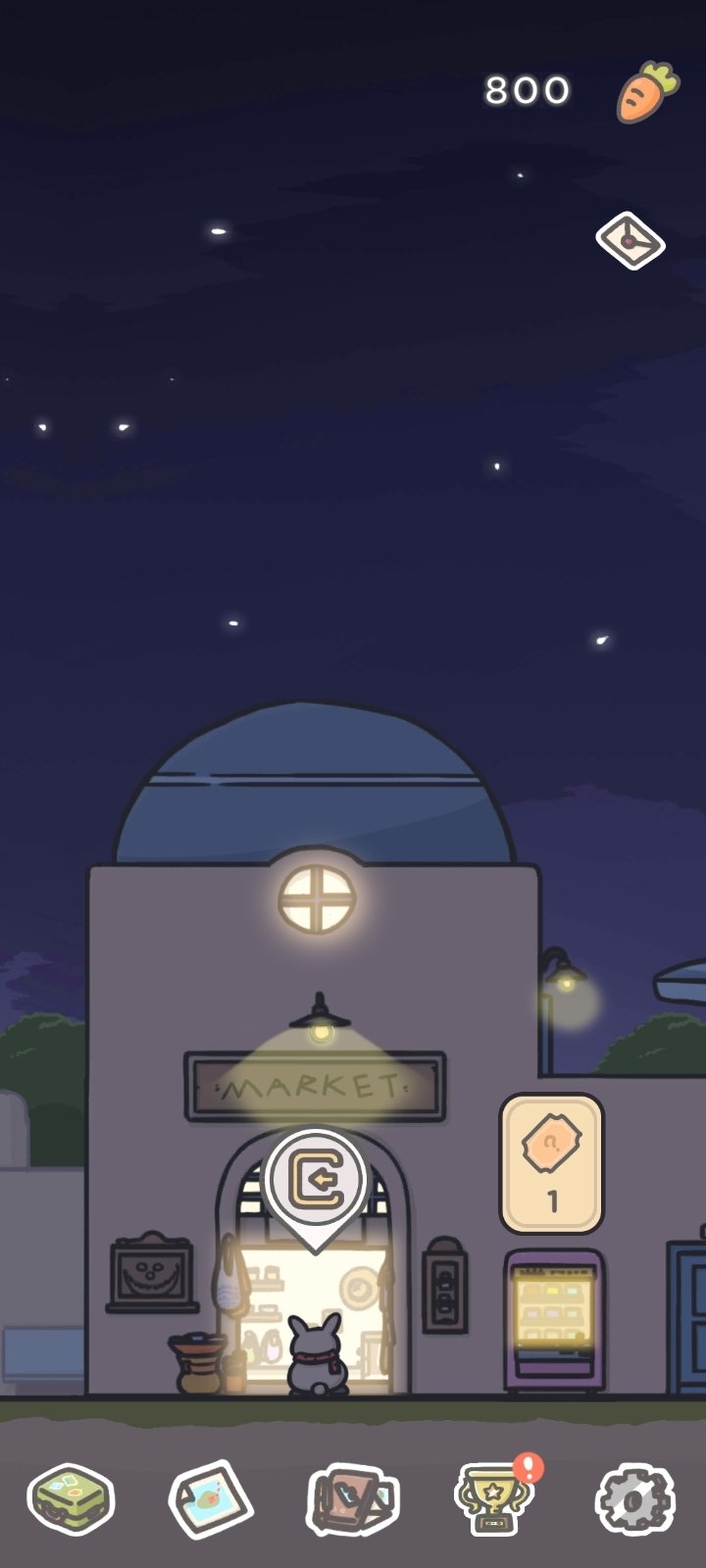Tap the glowing vending machine
The image size is (706, 1568).
[554, 1318]
